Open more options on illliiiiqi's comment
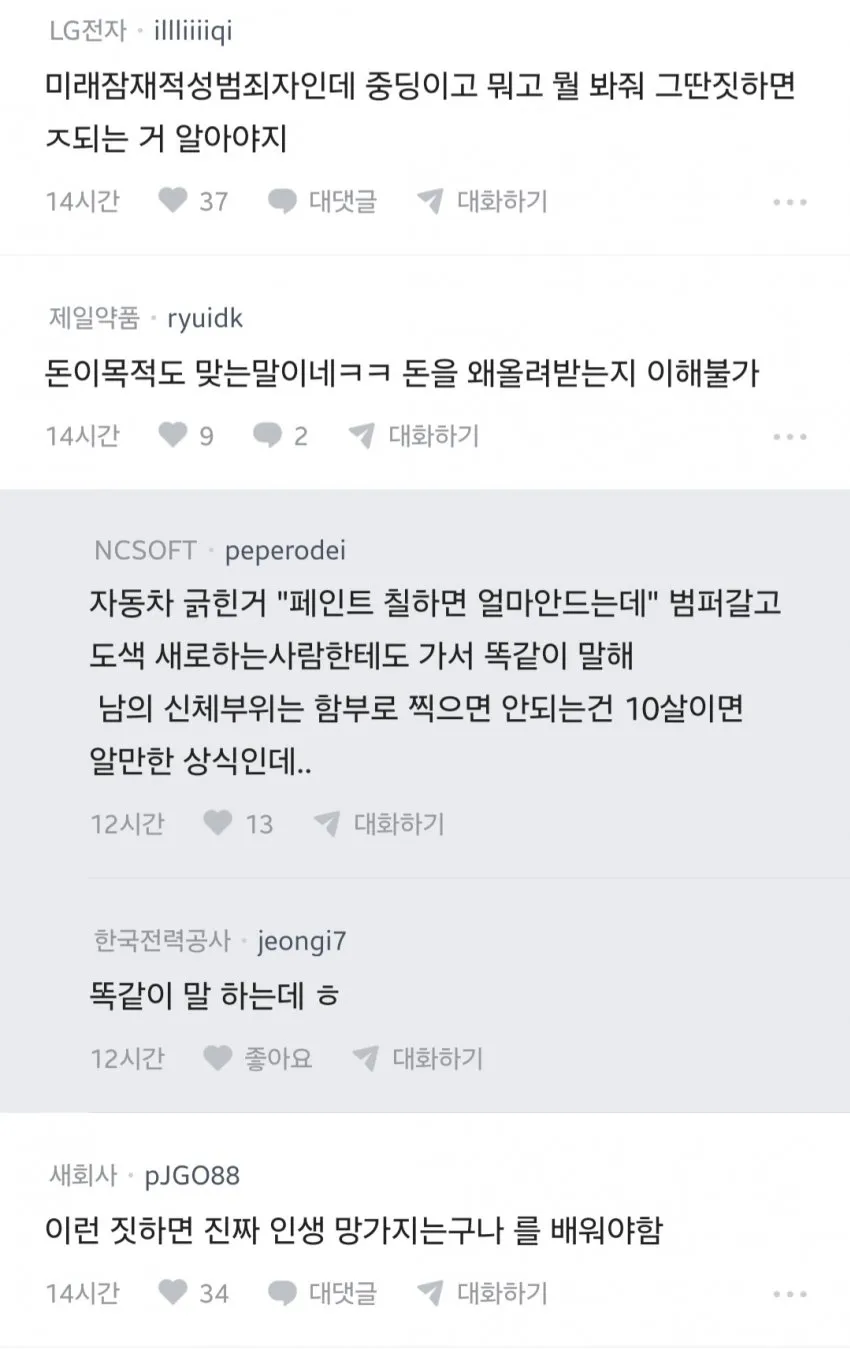This screenshot has width=850, height=1349. click(x=789, y=202)
